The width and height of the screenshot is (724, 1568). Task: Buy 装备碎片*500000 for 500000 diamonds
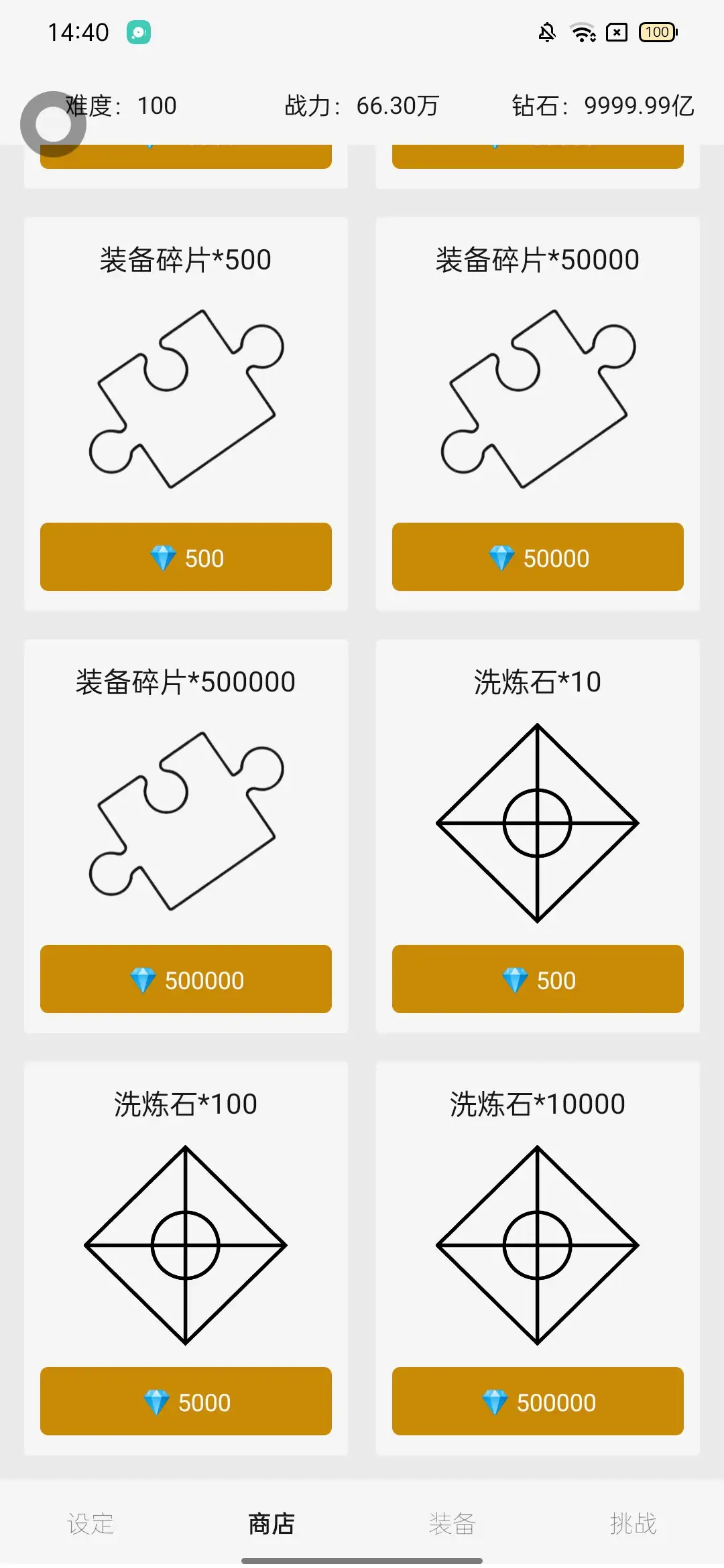coord(186,979)
